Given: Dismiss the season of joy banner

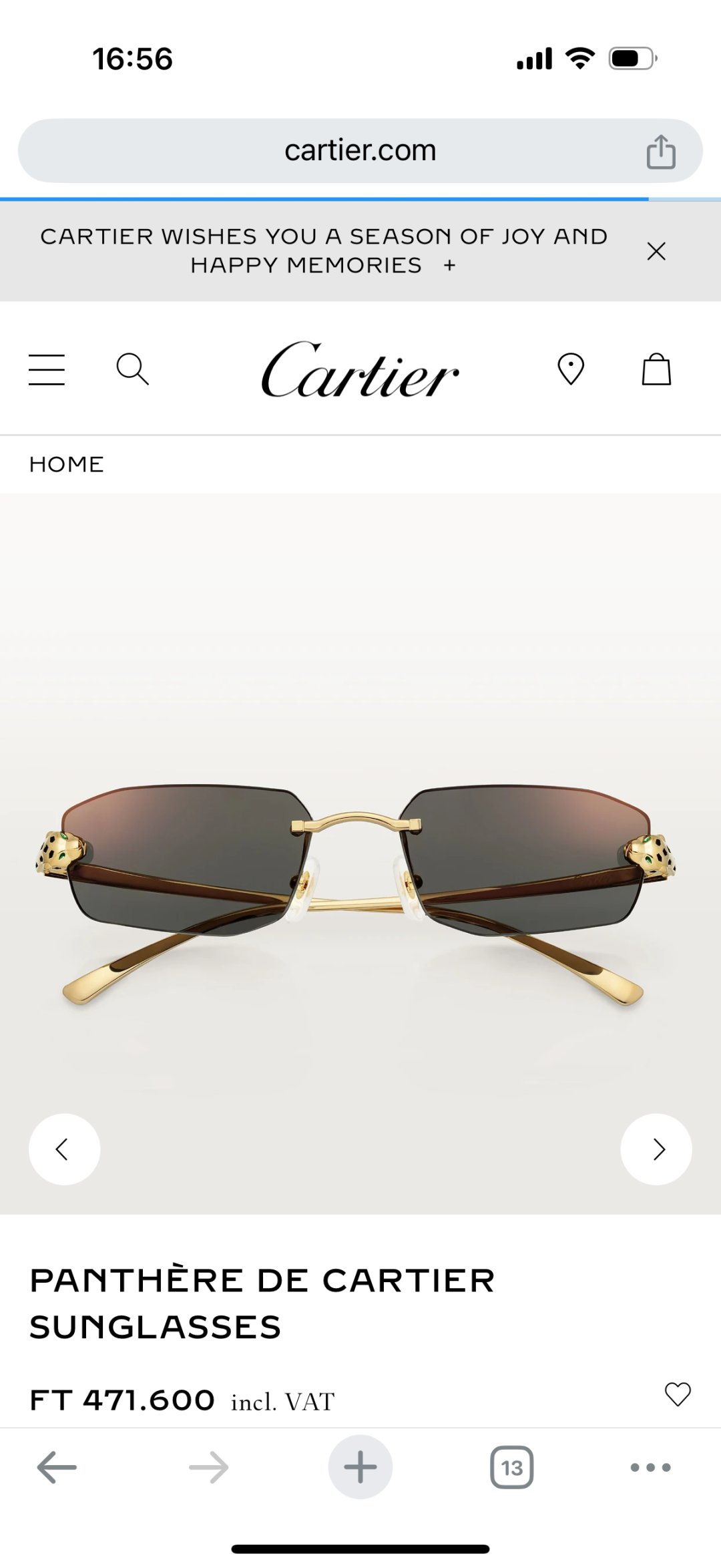Looking at the screenshot, I should coord(656,251).
